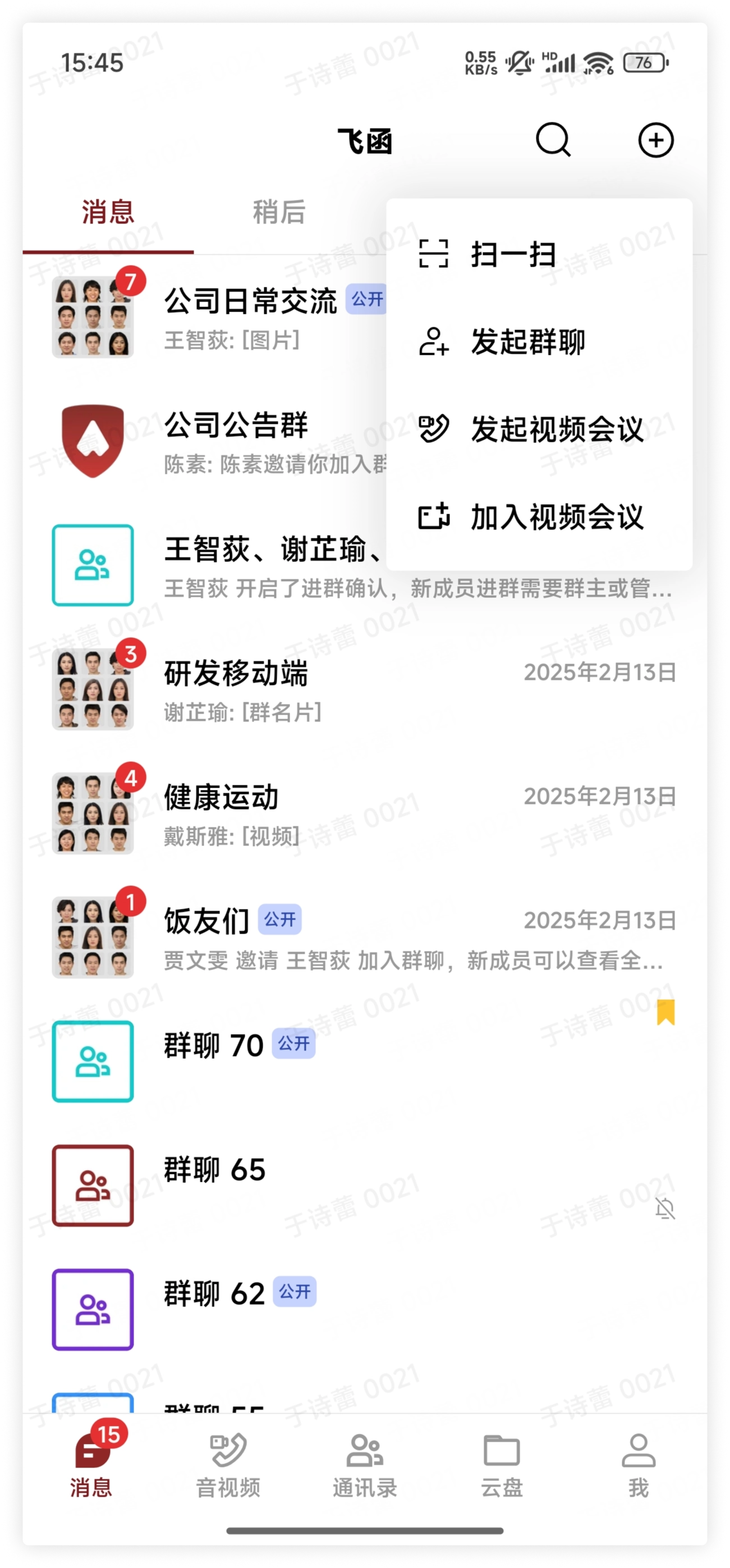Screen dimensions: 730x1568
Task: Open the 云盘 bottom tab
Action: point(501,1464)
